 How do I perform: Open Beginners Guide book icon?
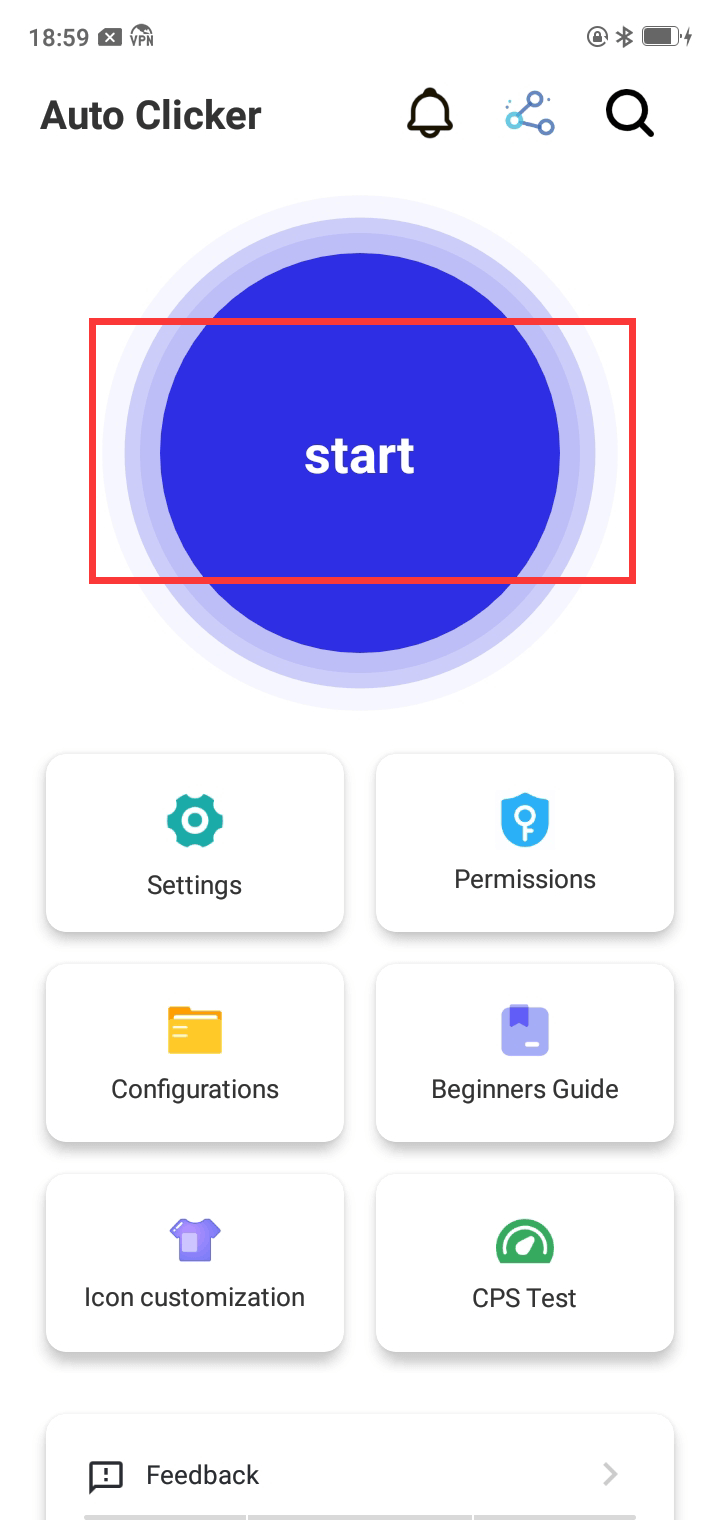524,1030
